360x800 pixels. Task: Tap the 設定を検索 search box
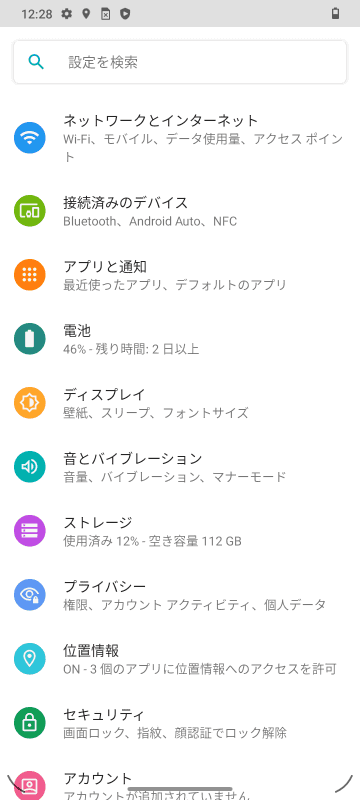(x=180, y=62)
